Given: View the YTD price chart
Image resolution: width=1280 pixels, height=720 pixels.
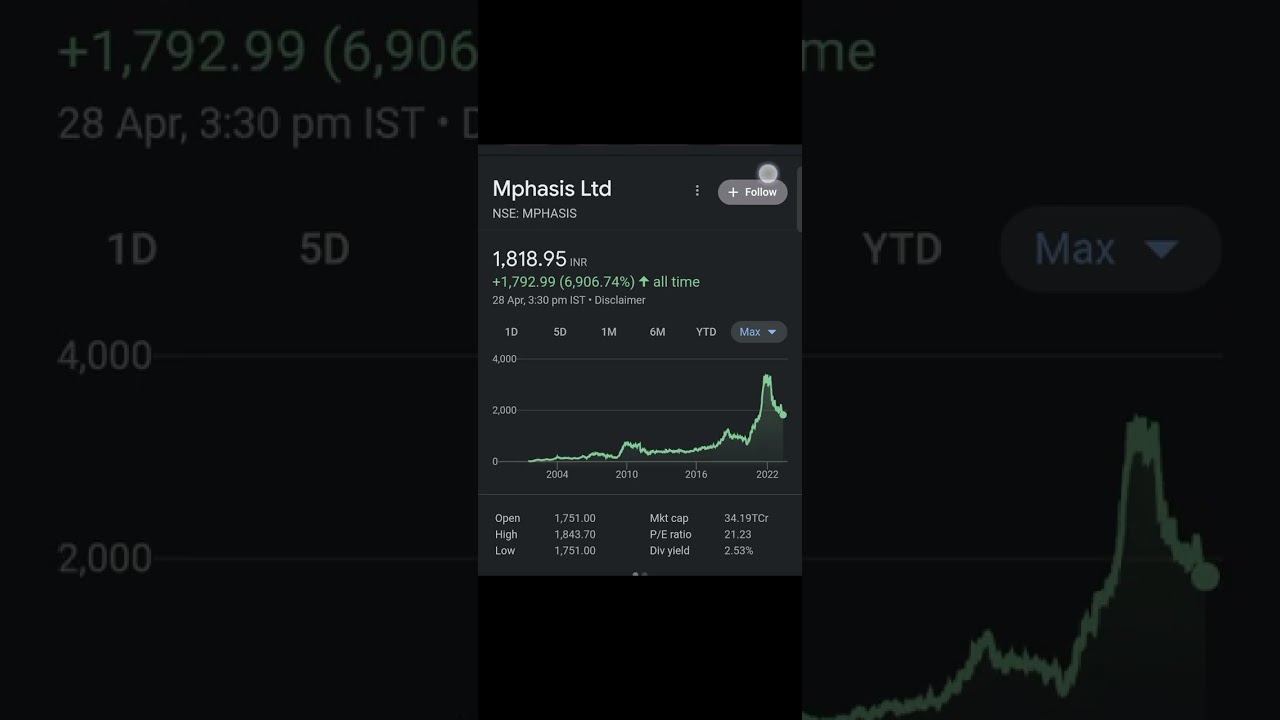Looking at the screenshot, I should (x=706, y=332).
